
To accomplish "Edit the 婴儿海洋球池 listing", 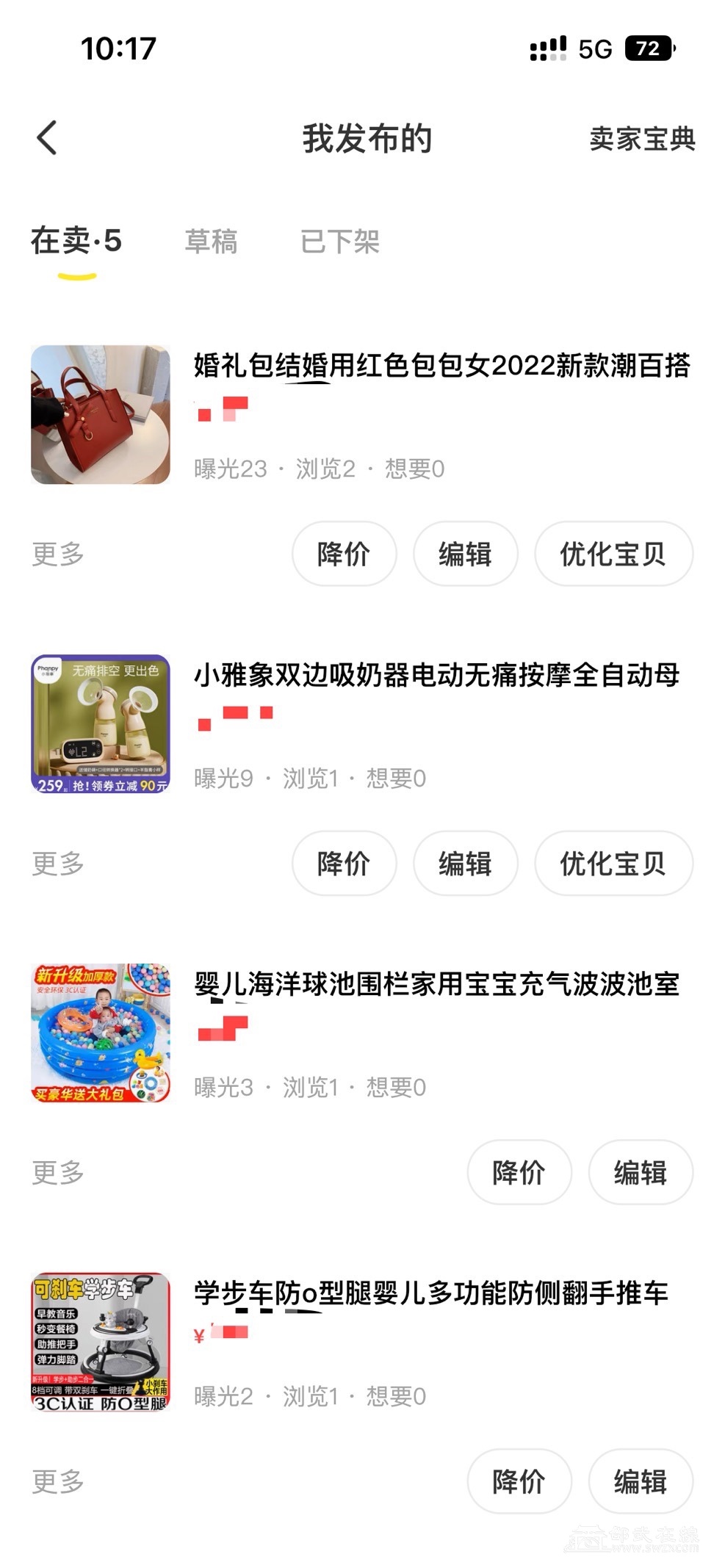I will click(x=640, y=1172).
